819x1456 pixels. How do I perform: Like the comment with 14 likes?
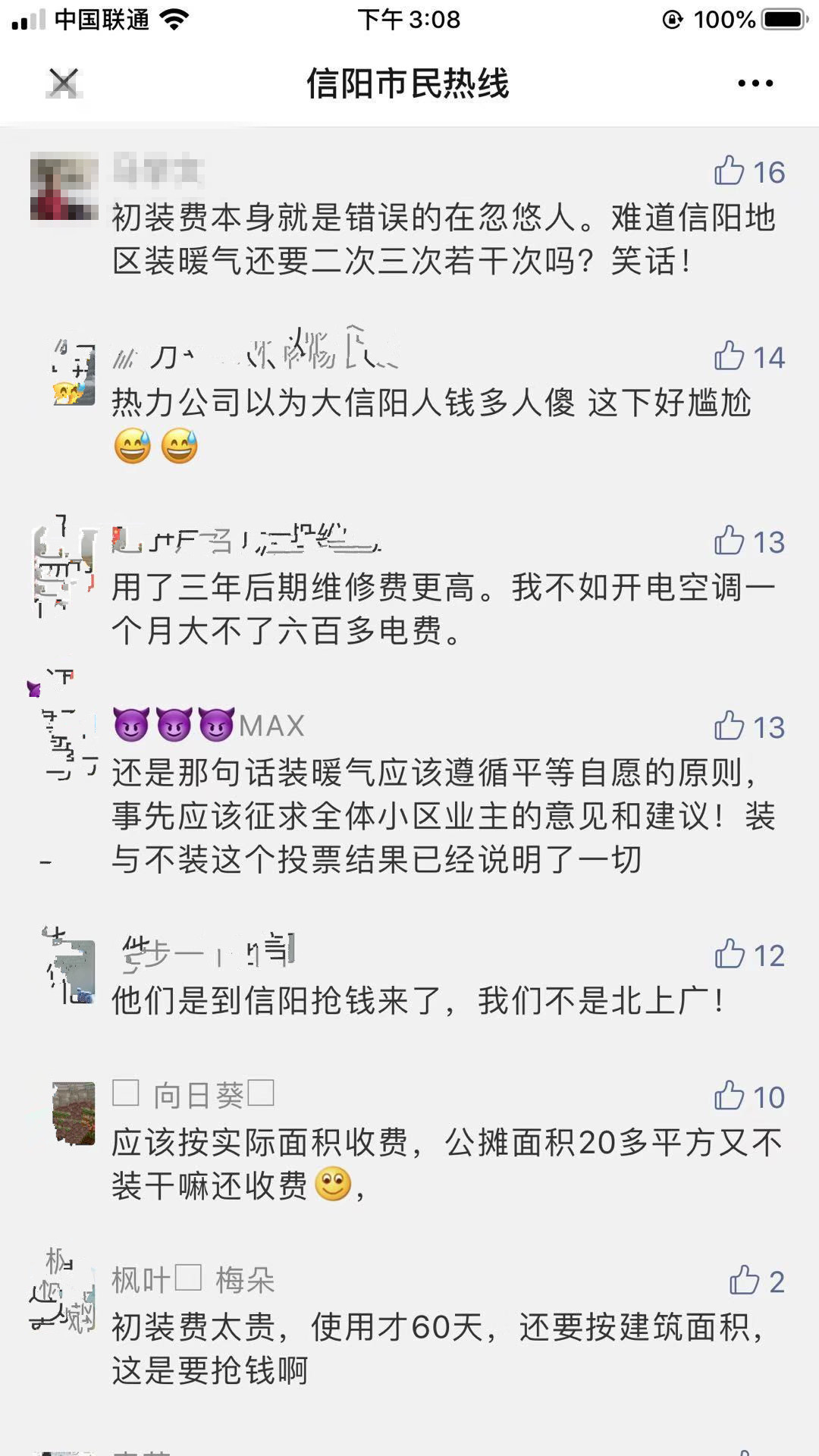730,356
